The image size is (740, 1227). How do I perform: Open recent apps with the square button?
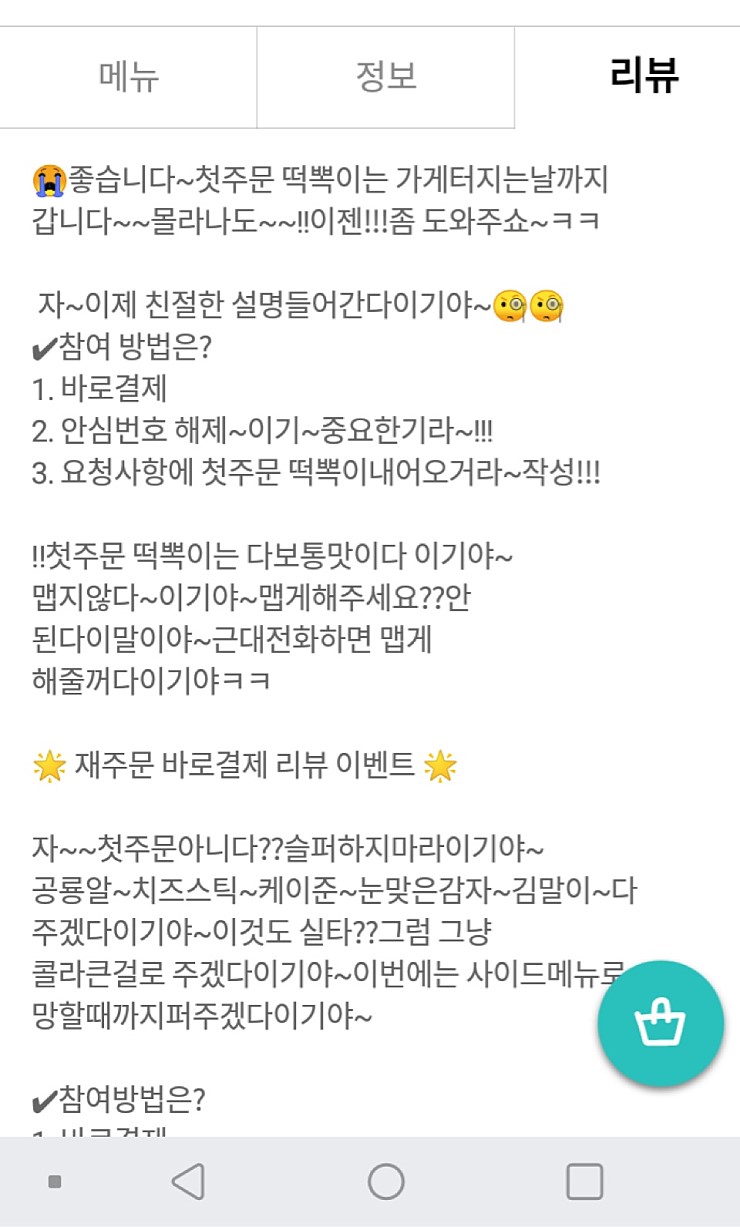[x=584, y=1181]
